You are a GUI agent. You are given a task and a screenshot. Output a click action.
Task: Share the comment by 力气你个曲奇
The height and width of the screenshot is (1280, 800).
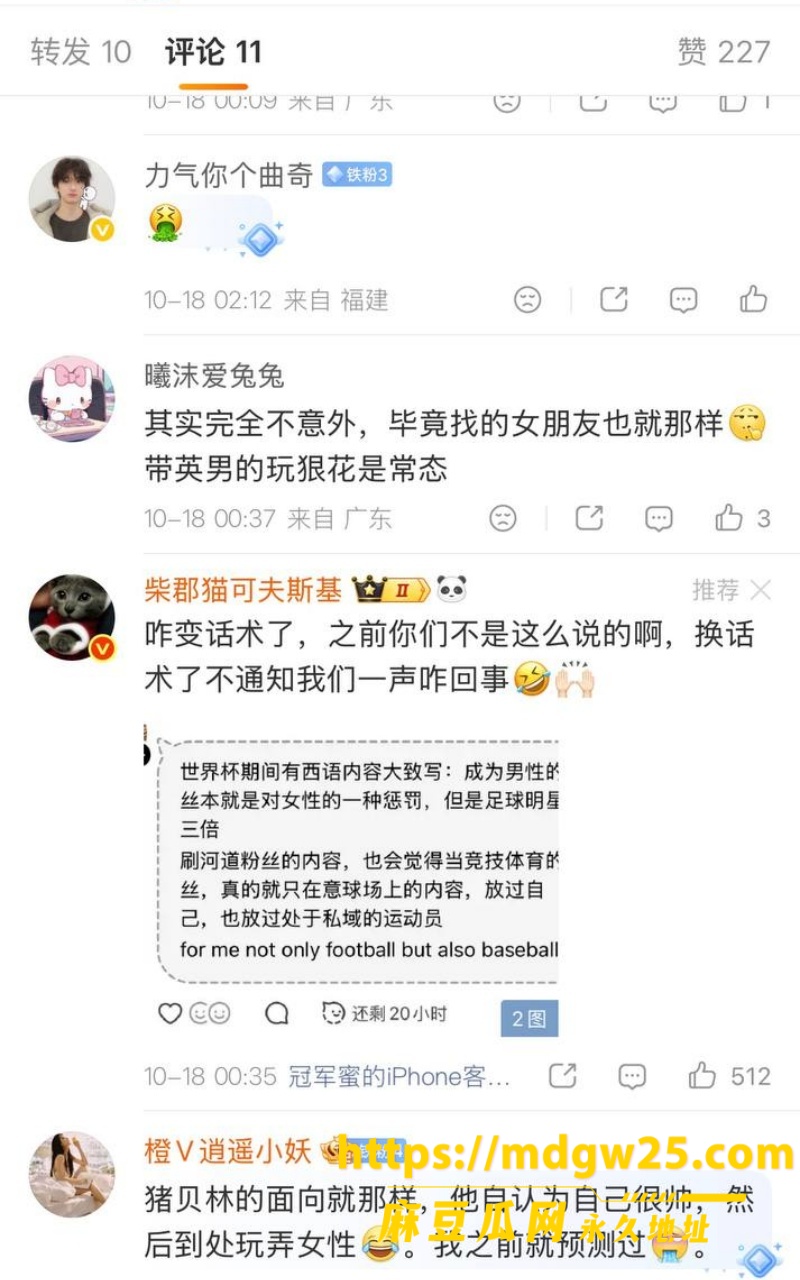click(614, 299)
